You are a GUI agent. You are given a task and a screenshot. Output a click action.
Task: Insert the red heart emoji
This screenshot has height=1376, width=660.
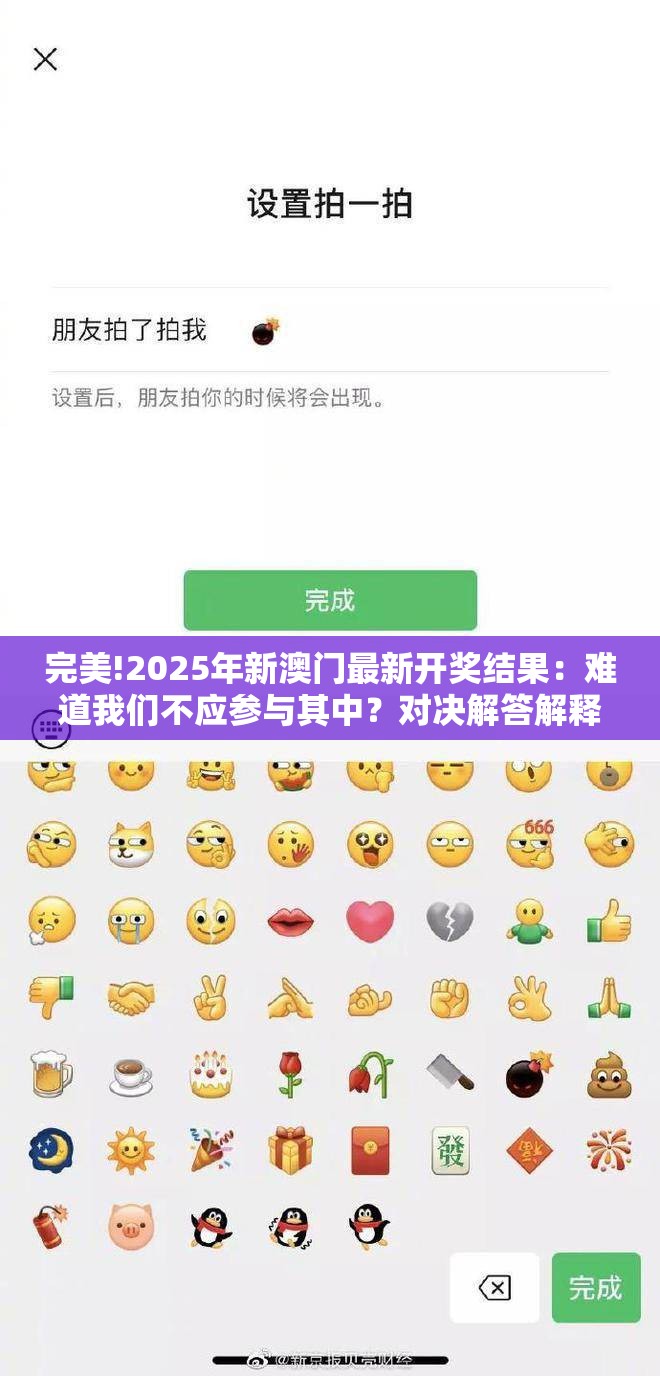[370, 921]
